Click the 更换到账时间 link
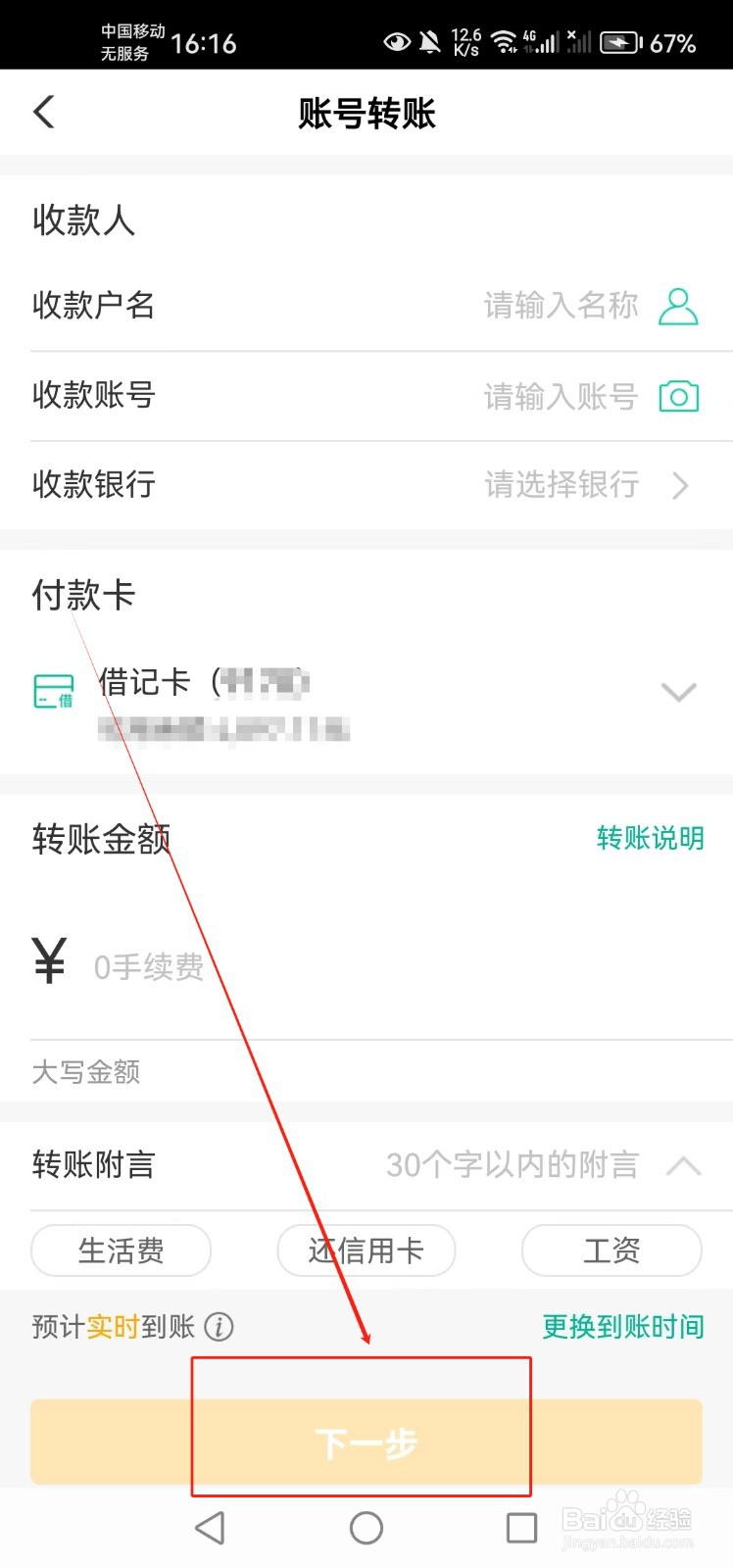This screenshot has height=1568, width=733. click(621, 1325)
